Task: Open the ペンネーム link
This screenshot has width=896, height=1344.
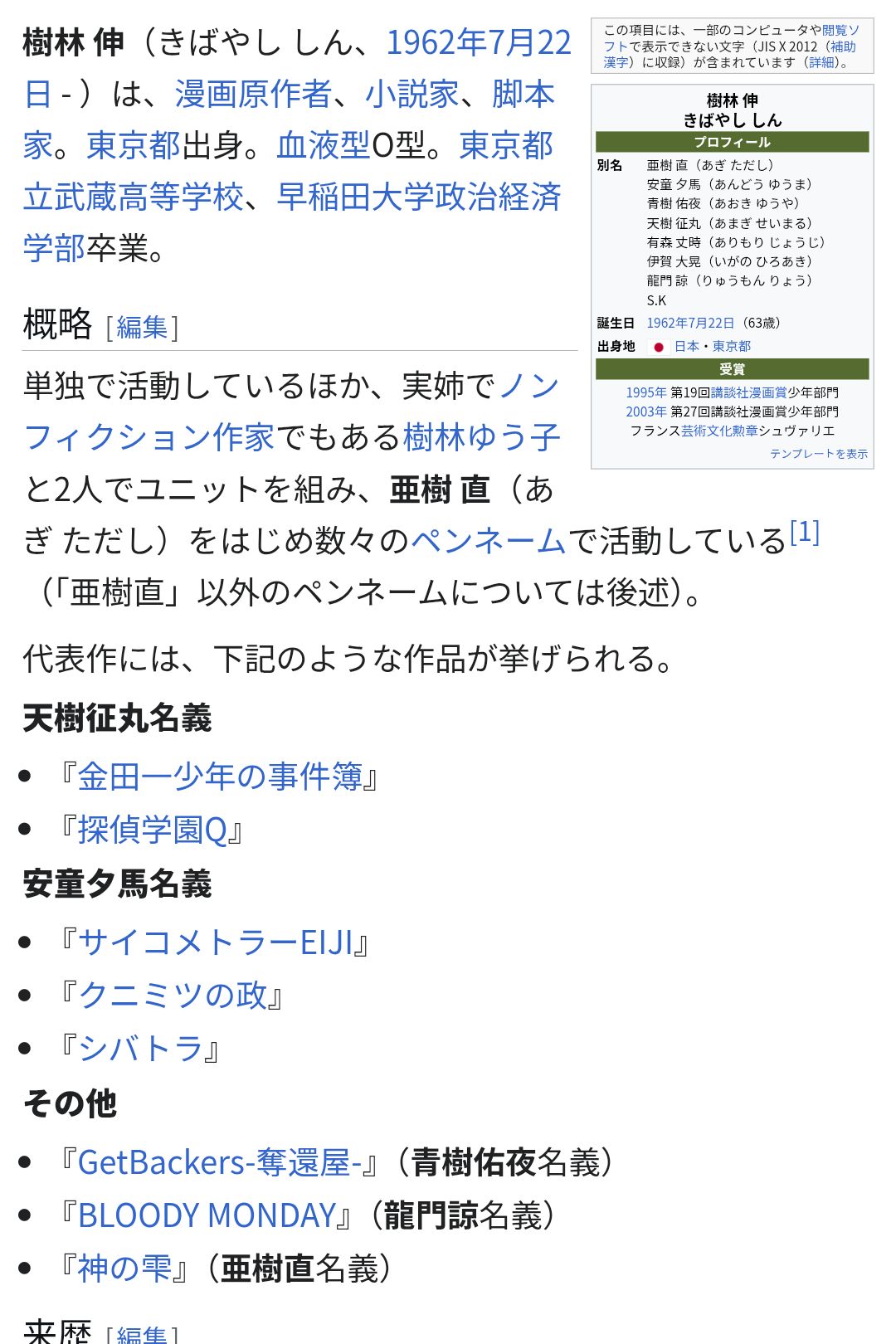Action: pyautogui.click(x=488, y=541)
